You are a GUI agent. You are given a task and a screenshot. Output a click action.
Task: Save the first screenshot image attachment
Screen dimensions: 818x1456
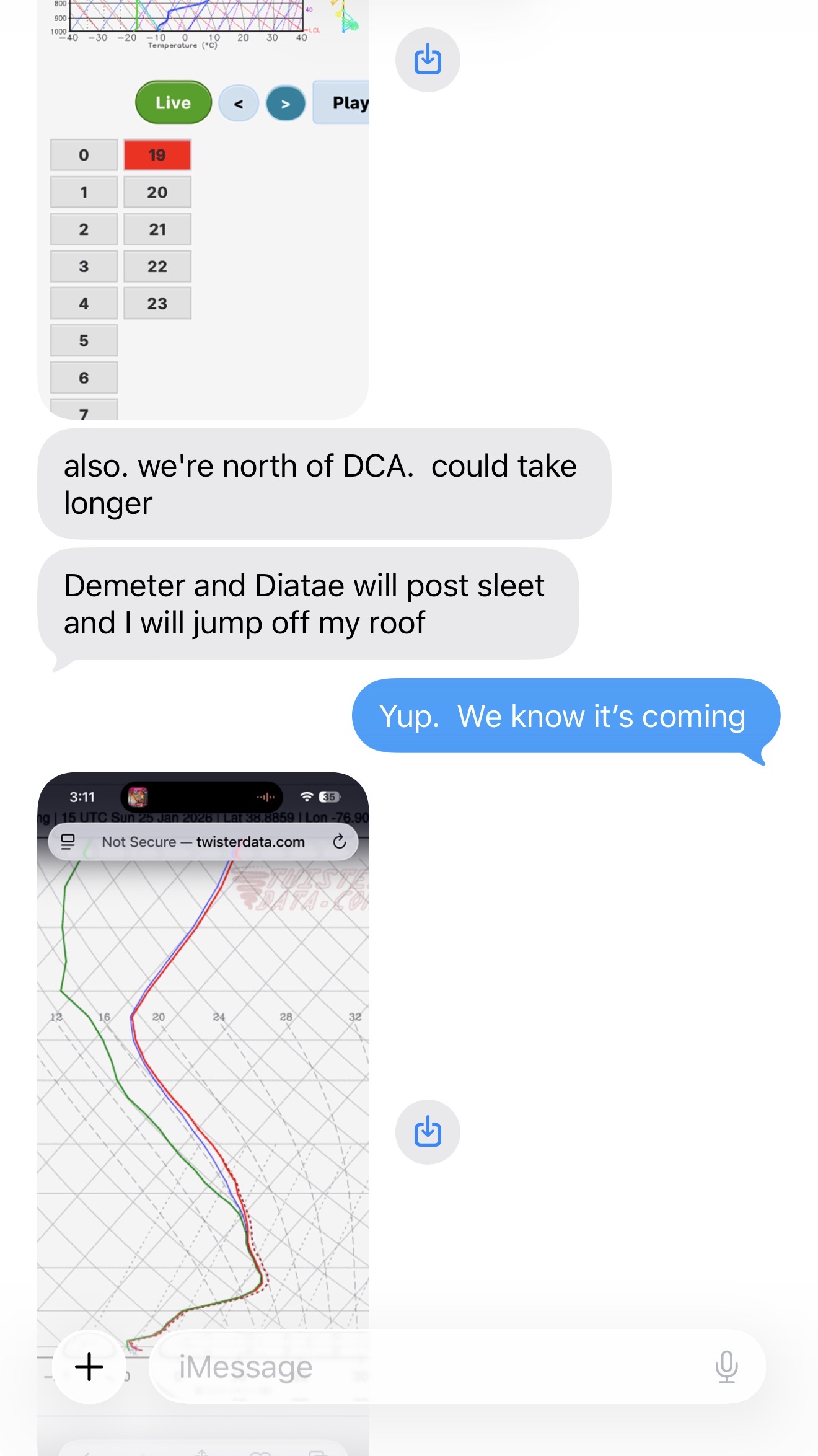coord(428,60)
